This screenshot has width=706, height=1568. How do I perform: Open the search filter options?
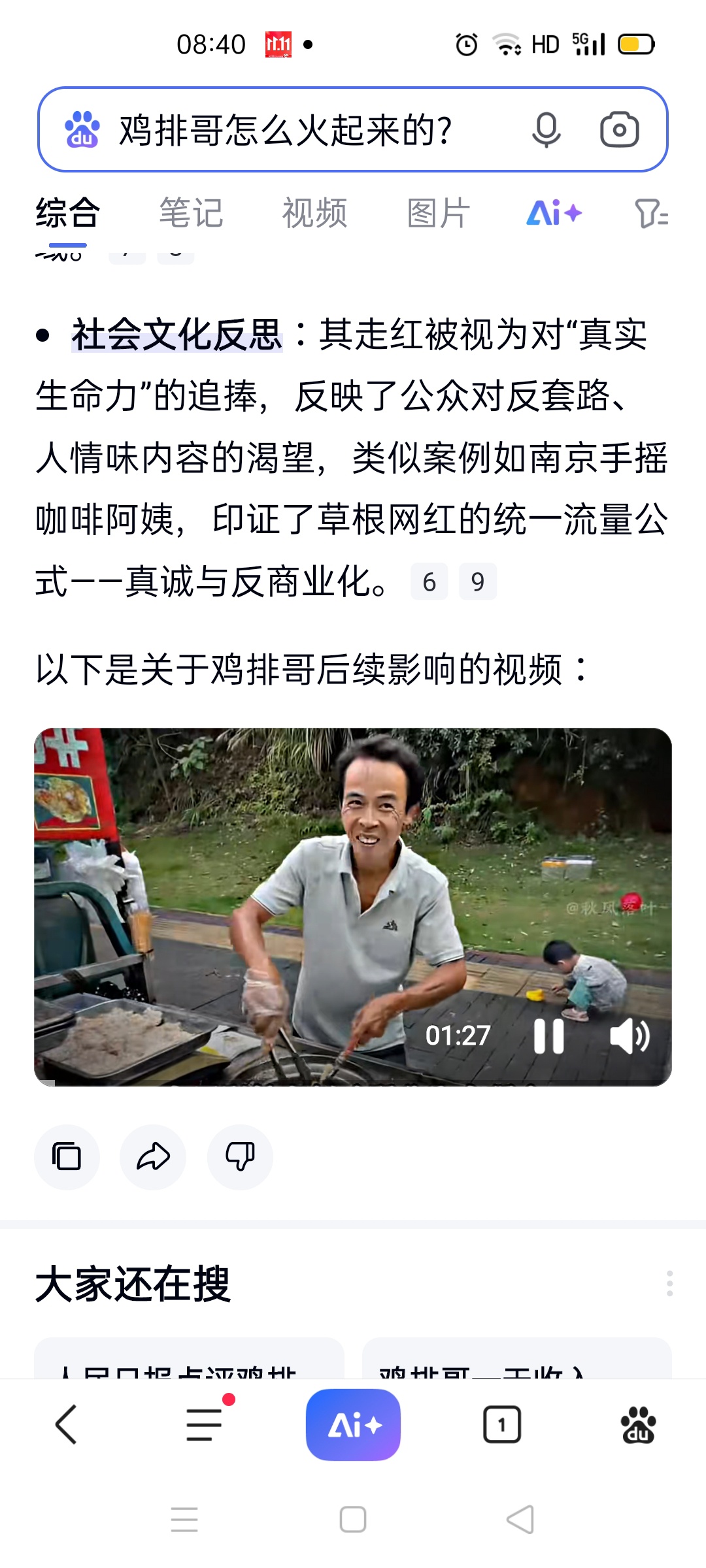tap(651, 213)
